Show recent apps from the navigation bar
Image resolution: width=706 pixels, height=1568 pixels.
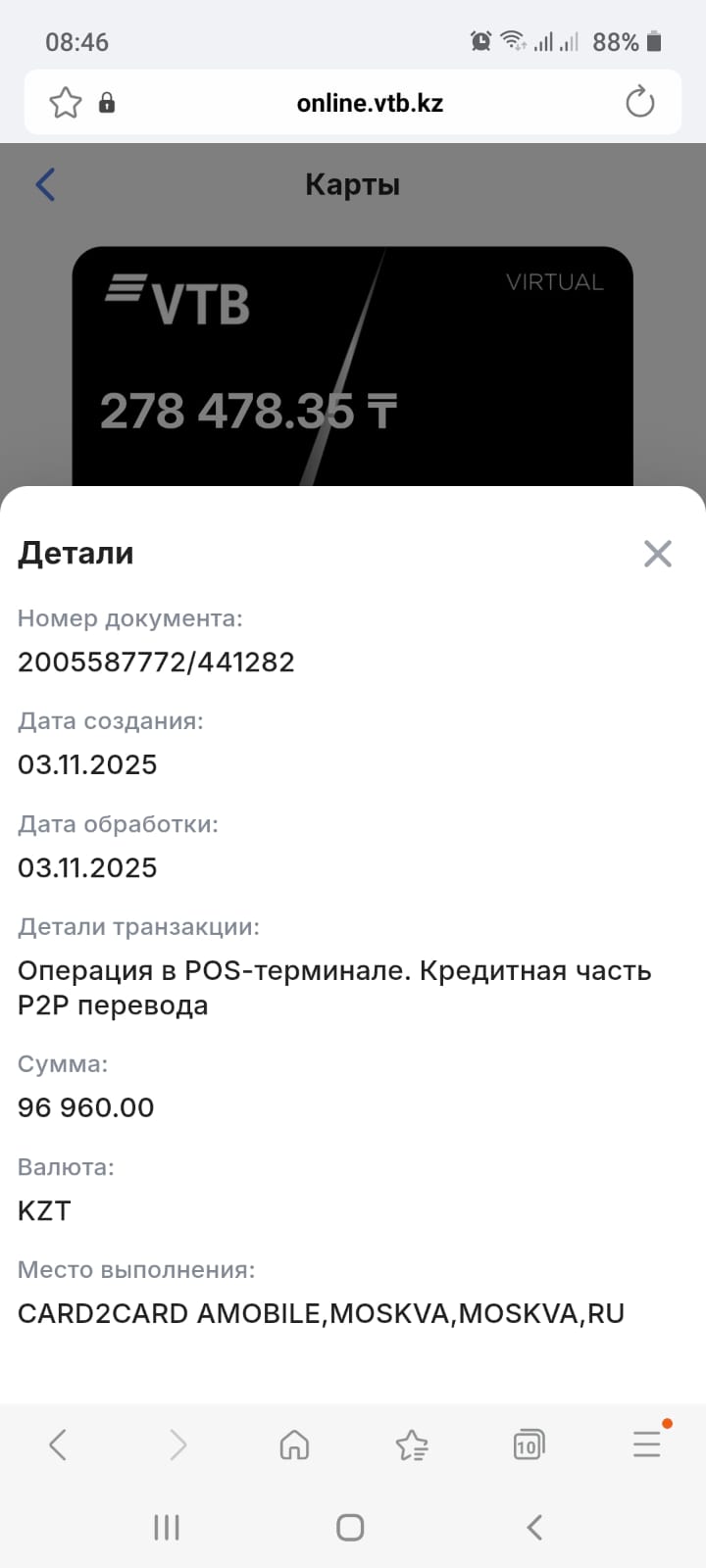point(167,1527)
